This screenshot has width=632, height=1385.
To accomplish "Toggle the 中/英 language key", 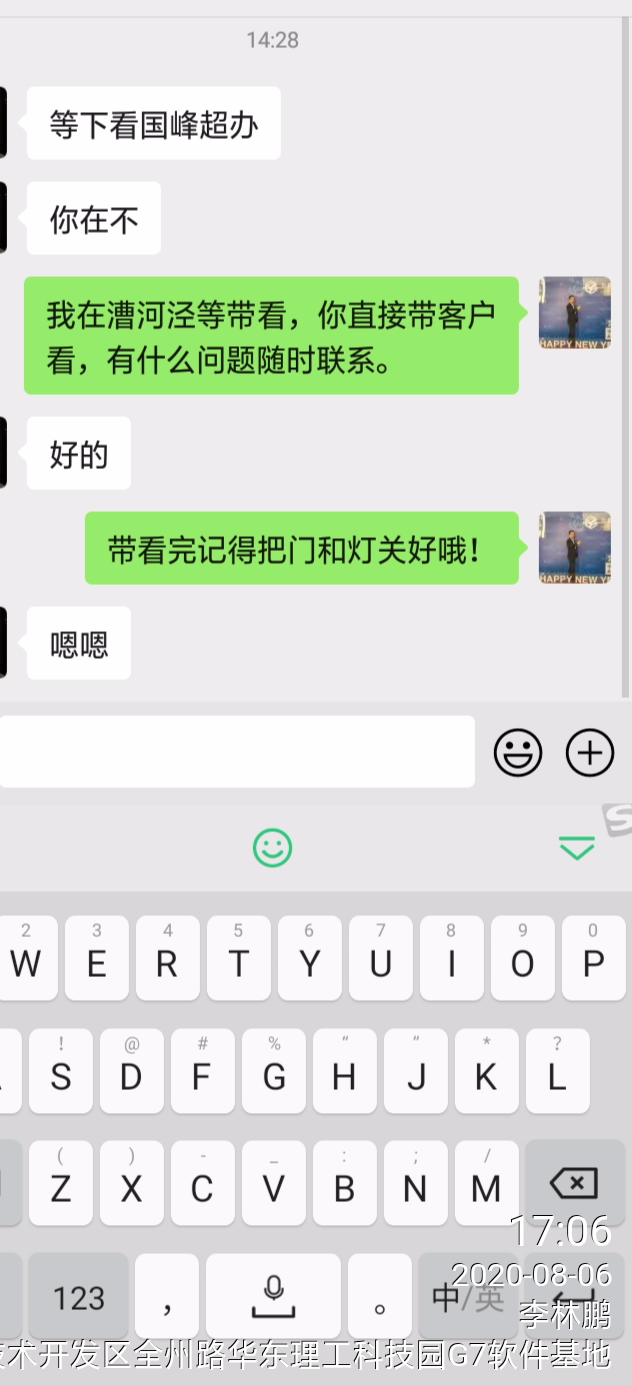I will coord(467,1297).
